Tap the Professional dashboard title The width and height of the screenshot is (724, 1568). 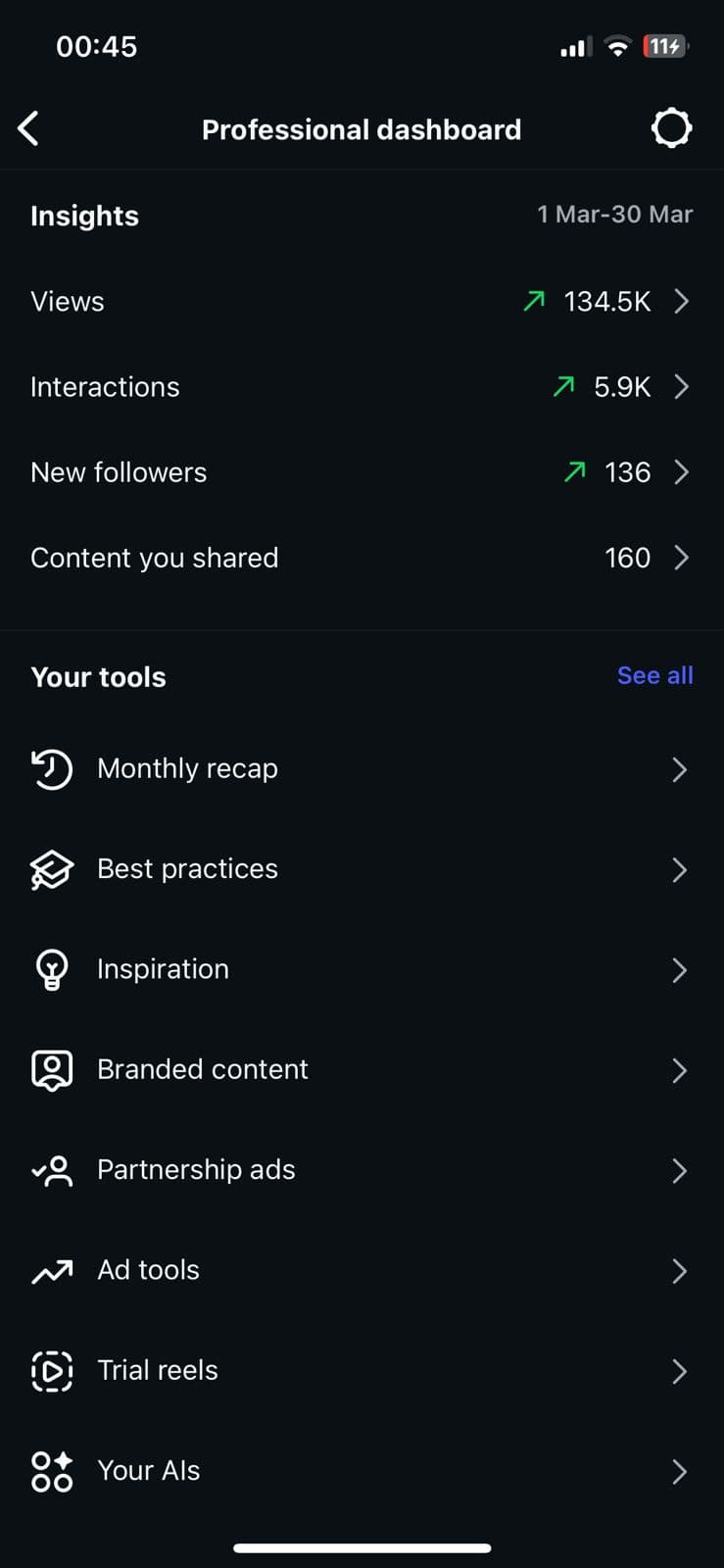pyautogui.click(x=362, y=128)
